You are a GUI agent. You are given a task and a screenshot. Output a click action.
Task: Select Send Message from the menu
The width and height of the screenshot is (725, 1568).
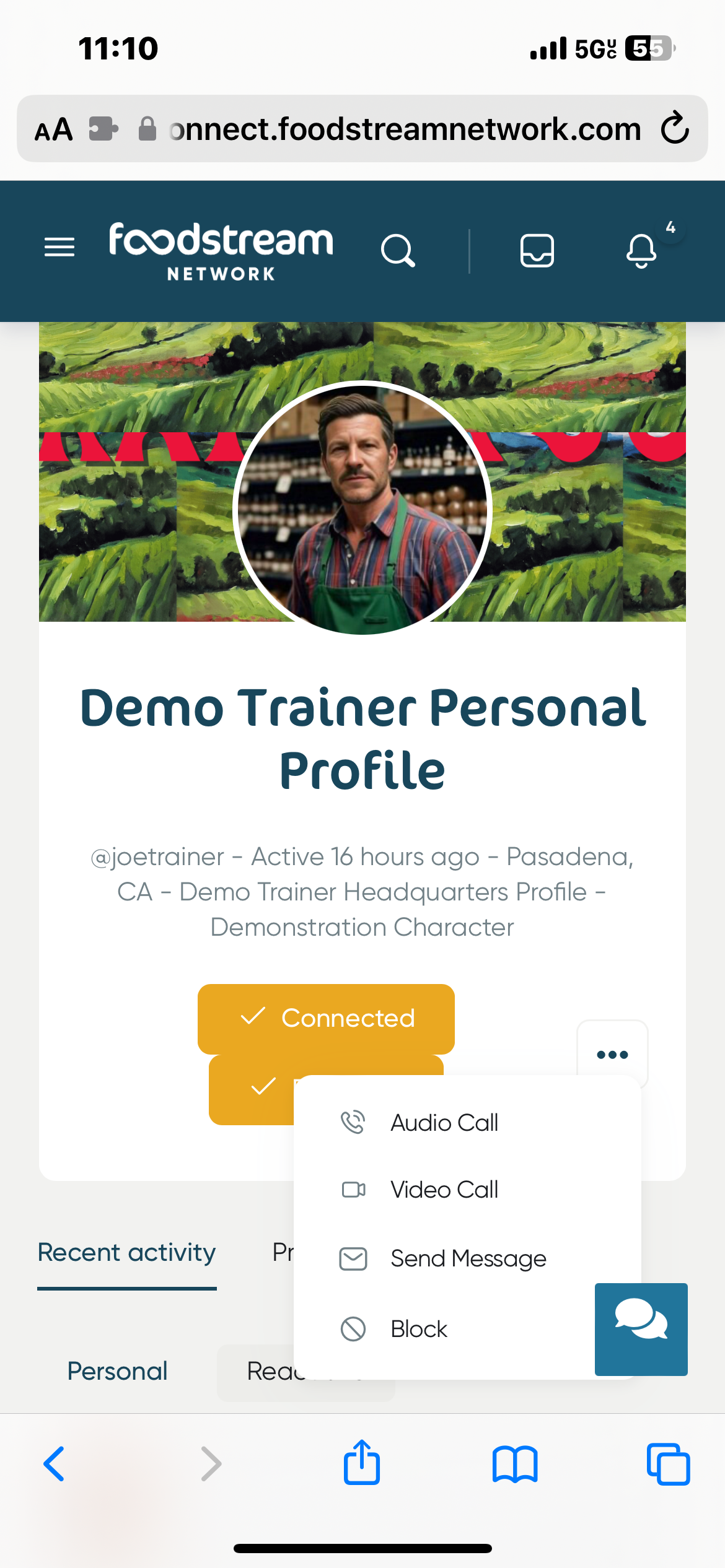pos(468,1259)
